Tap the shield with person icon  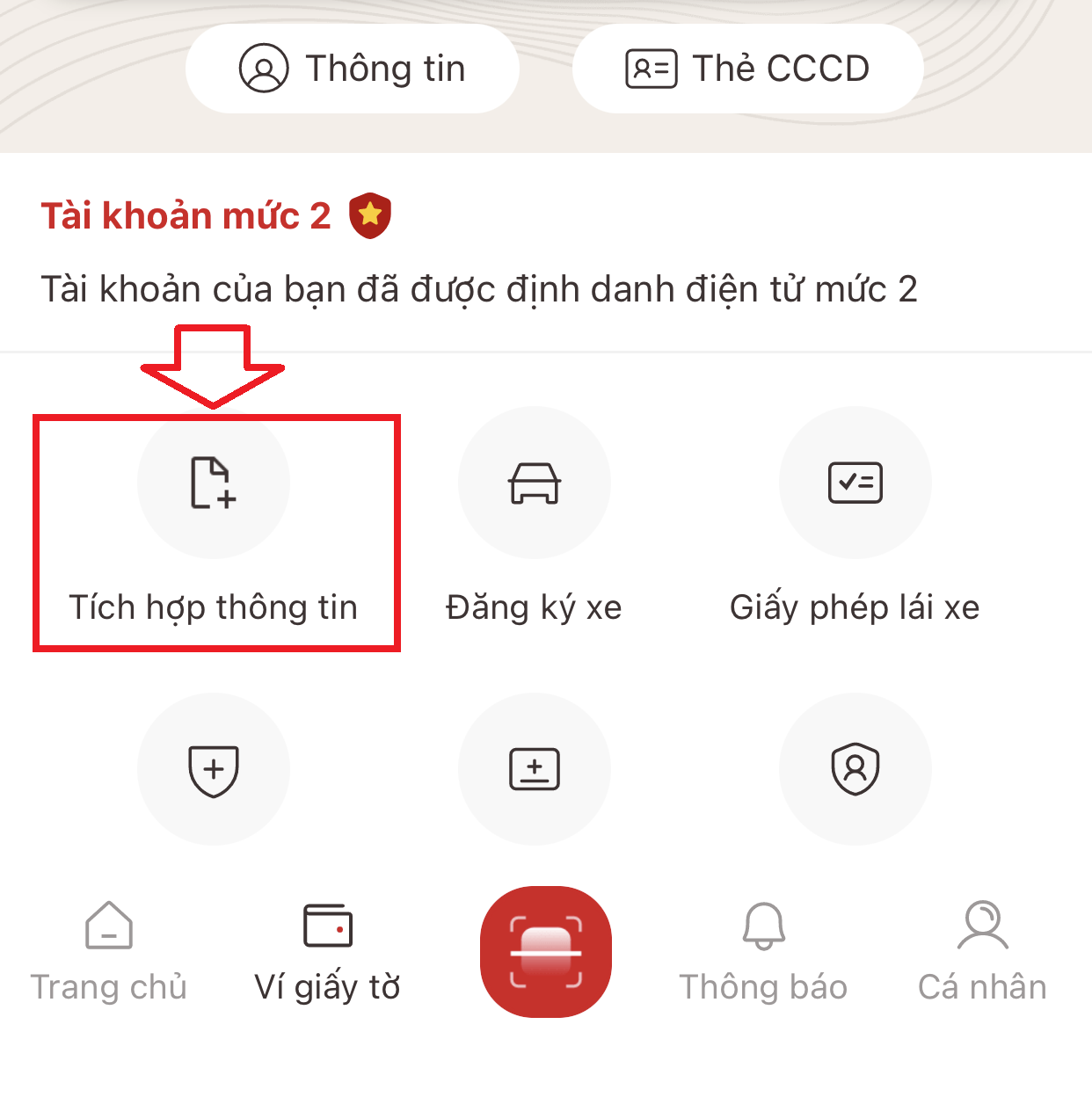click(x=855, y=770)
